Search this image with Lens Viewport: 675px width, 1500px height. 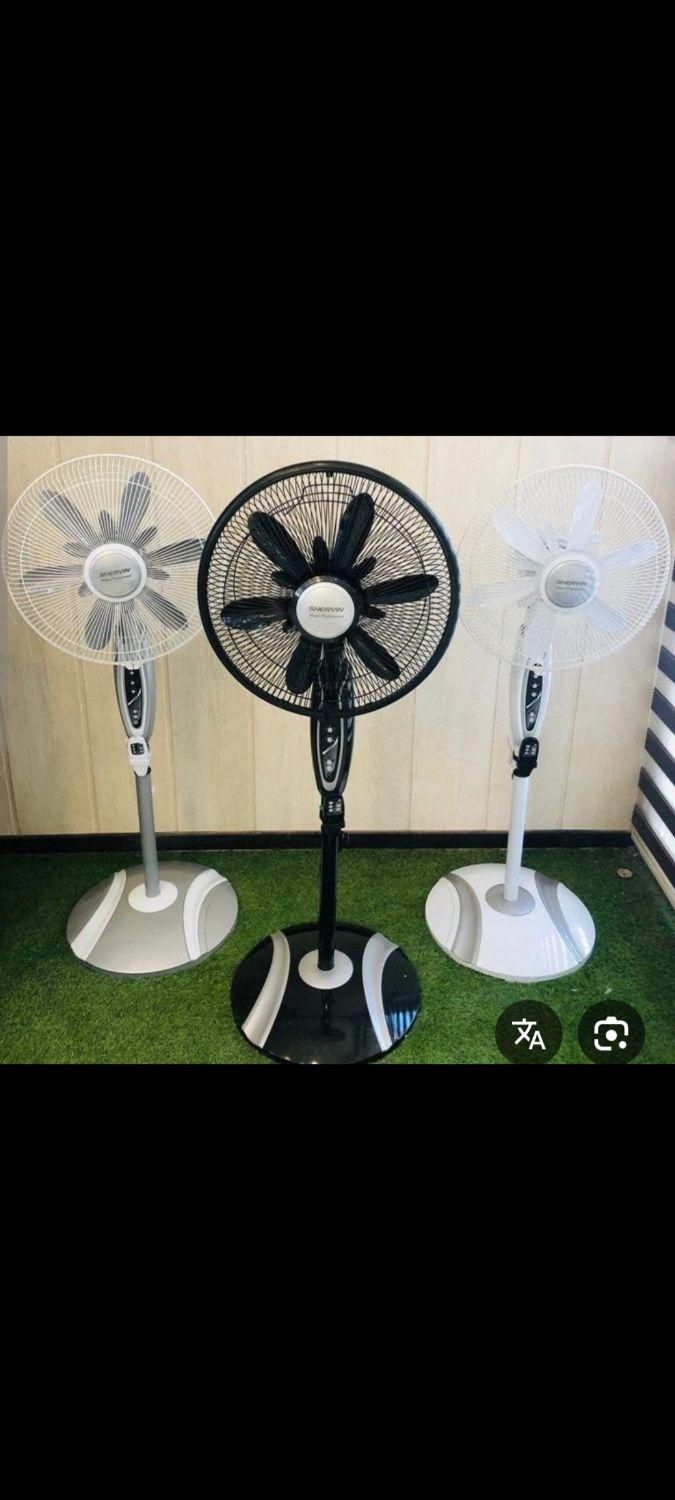click(611, 1033)
